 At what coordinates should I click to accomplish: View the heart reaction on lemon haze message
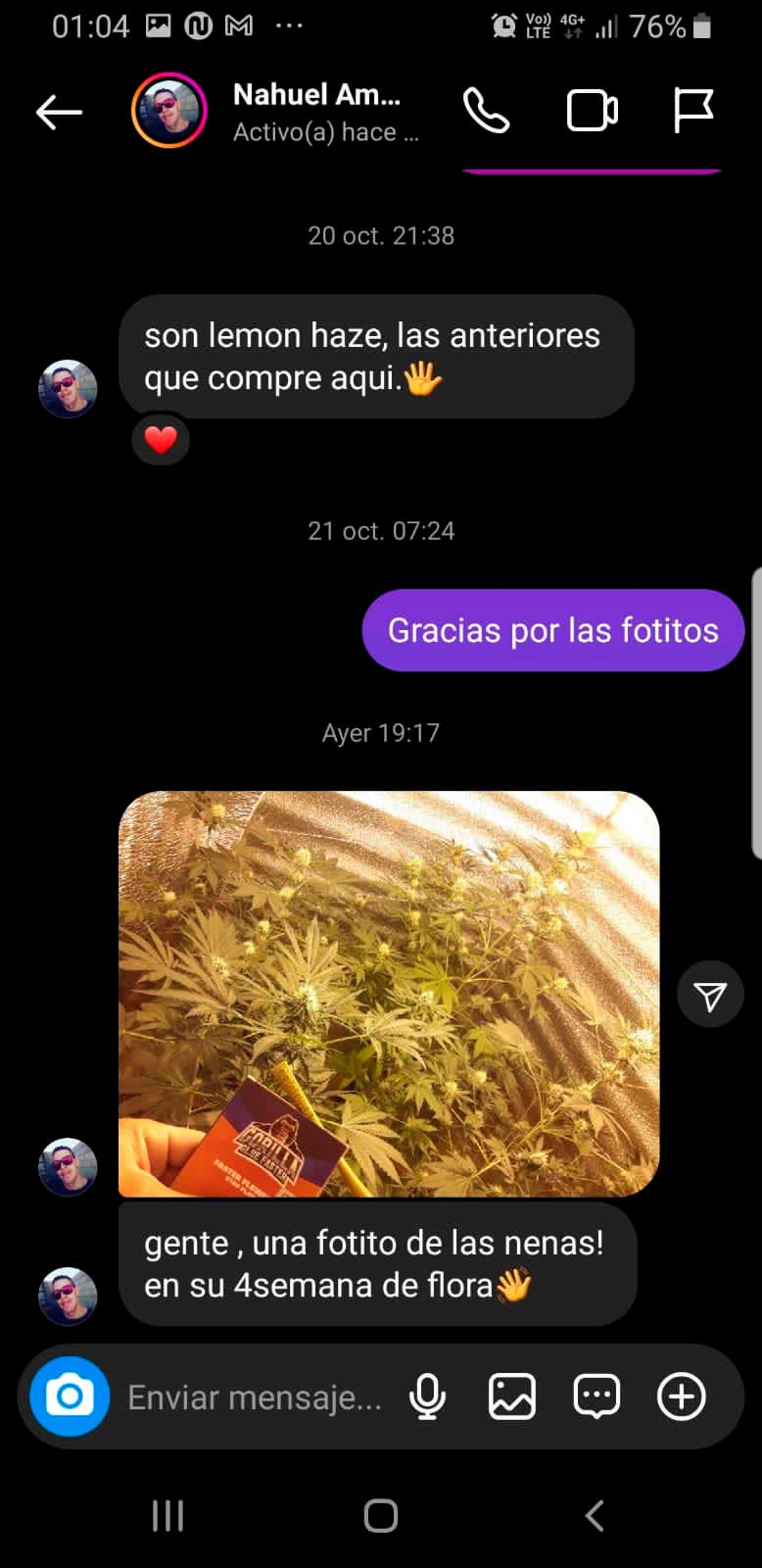pos(161,440)
